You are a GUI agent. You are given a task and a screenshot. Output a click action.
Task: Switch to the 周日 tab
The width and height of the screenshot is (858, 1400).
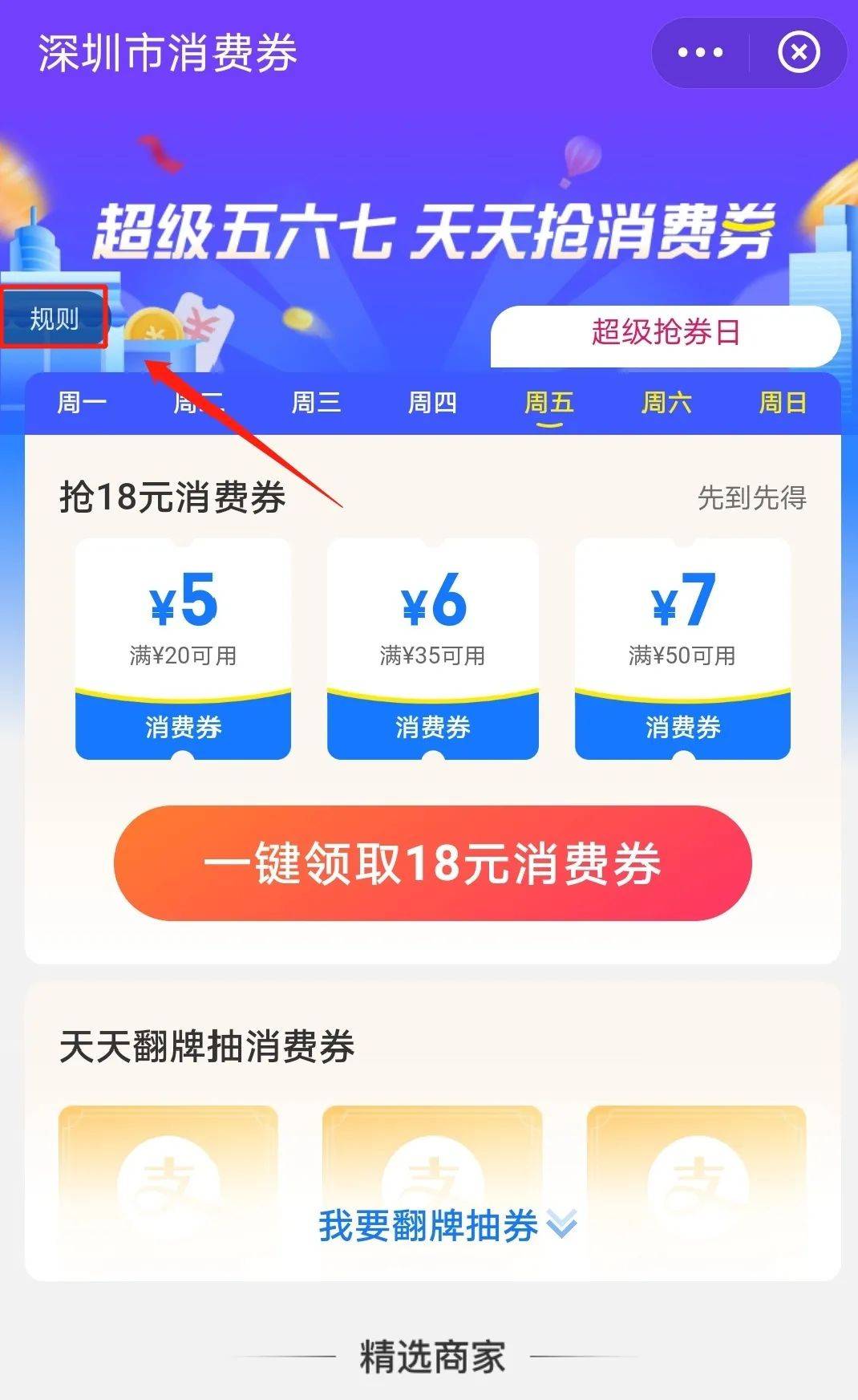(x=783, y=402)
